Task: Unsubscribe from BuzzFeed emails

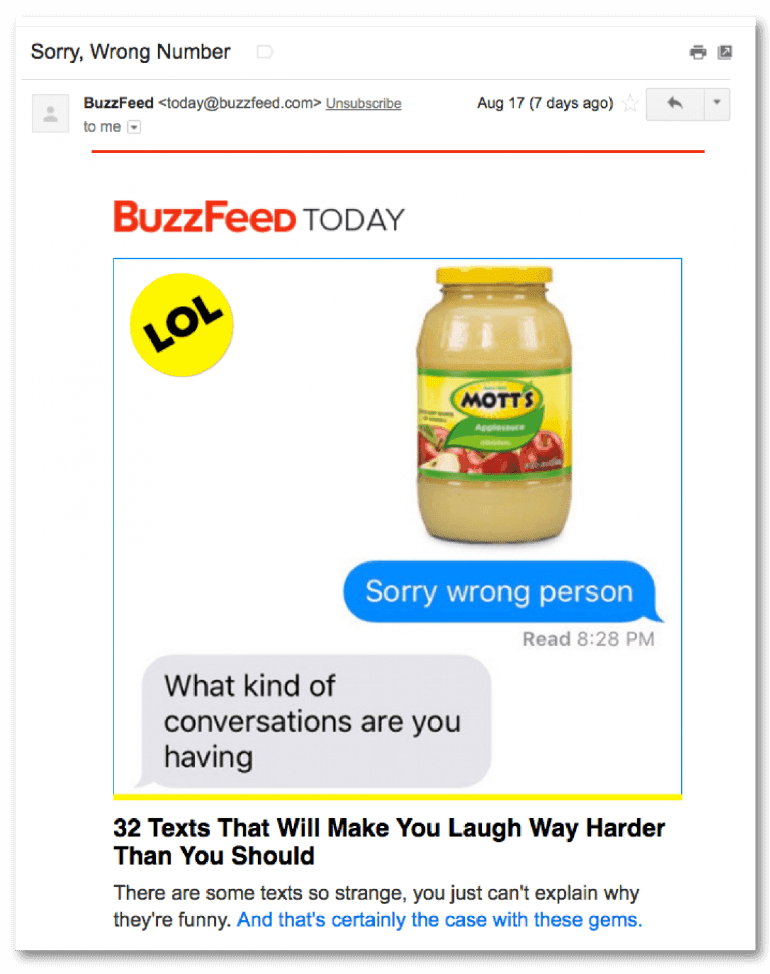Action: (x=363, y=103)
